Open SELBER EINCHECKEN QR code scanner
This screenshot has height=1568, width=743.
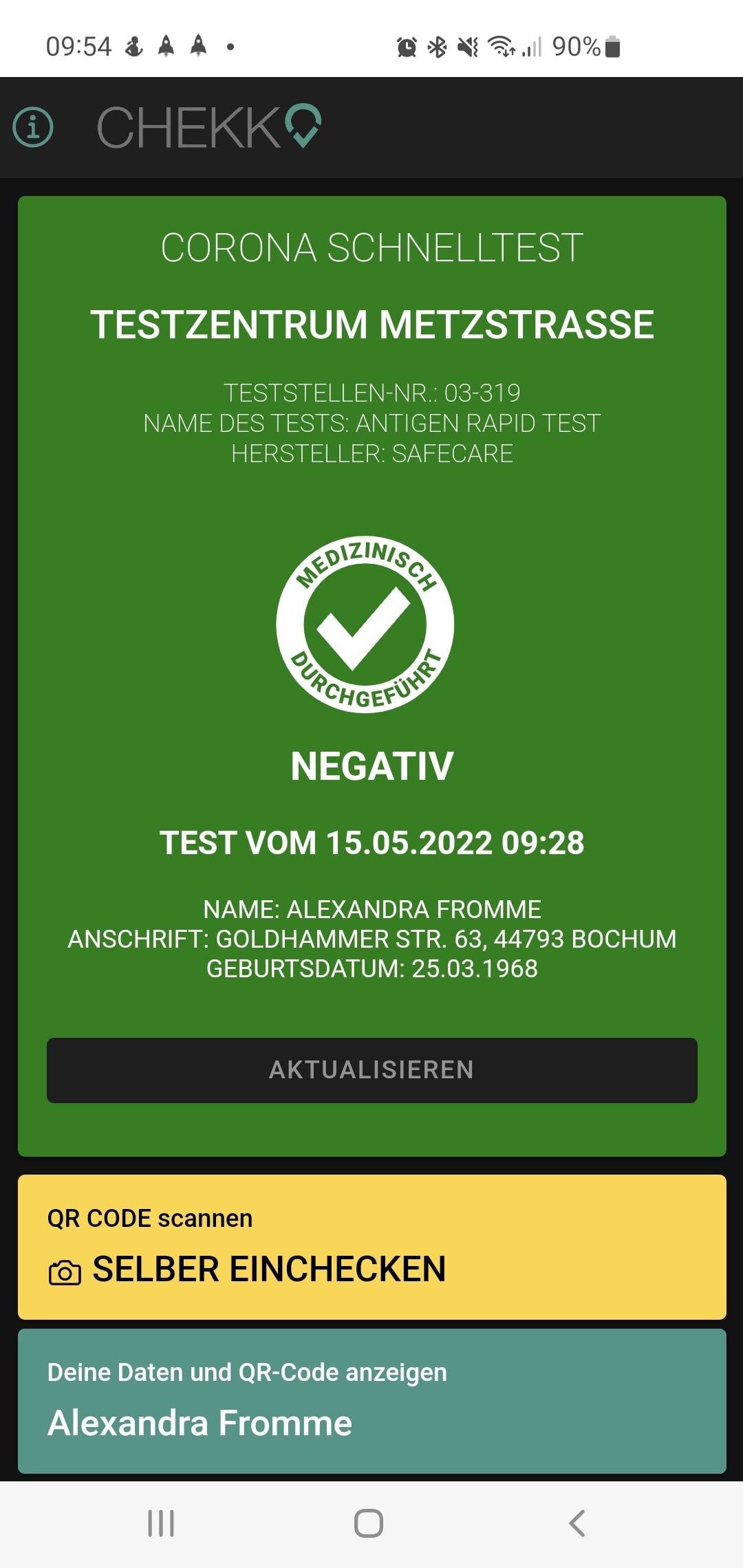click(371, 1247)
